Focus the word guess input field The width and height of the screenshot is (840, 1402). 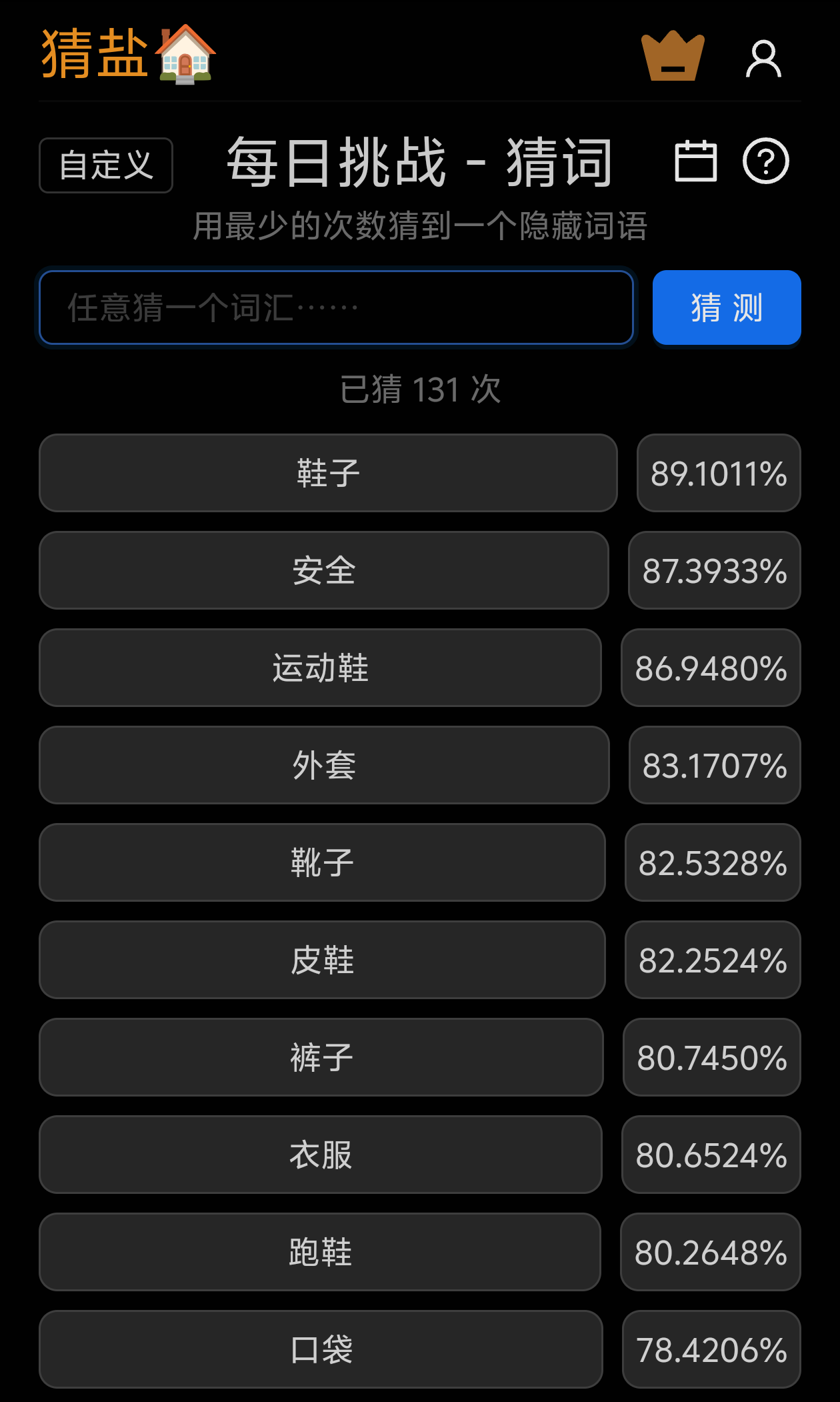(336, 307)
